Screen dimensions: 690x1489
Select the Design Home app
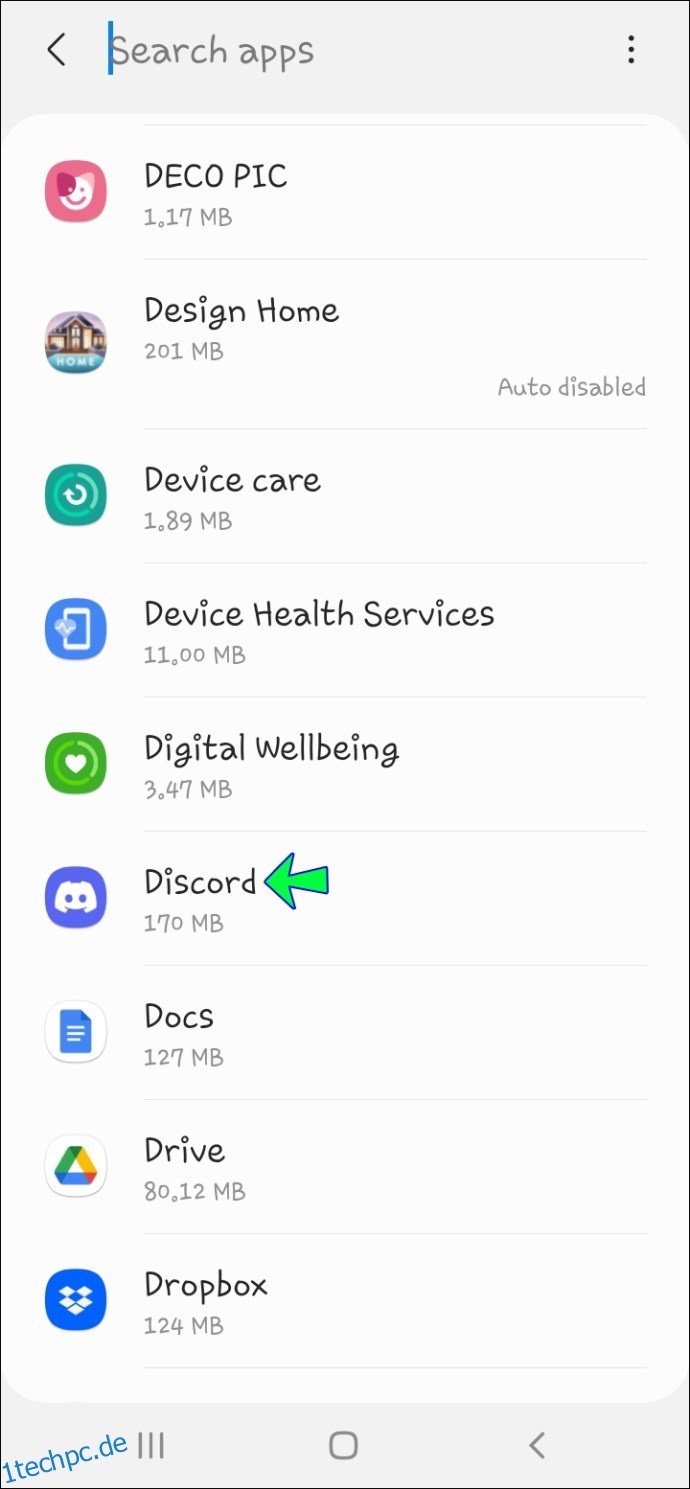click(x=345, y=344)
